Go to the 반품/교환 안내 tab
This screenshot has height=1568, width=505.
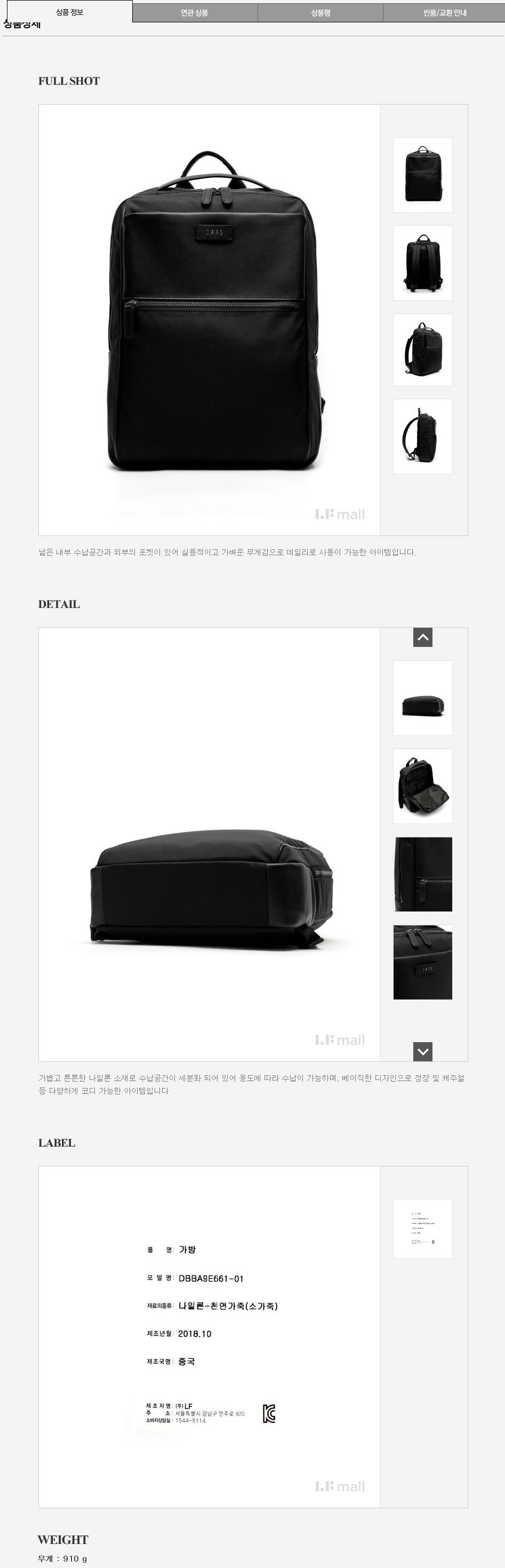[444, 12]
